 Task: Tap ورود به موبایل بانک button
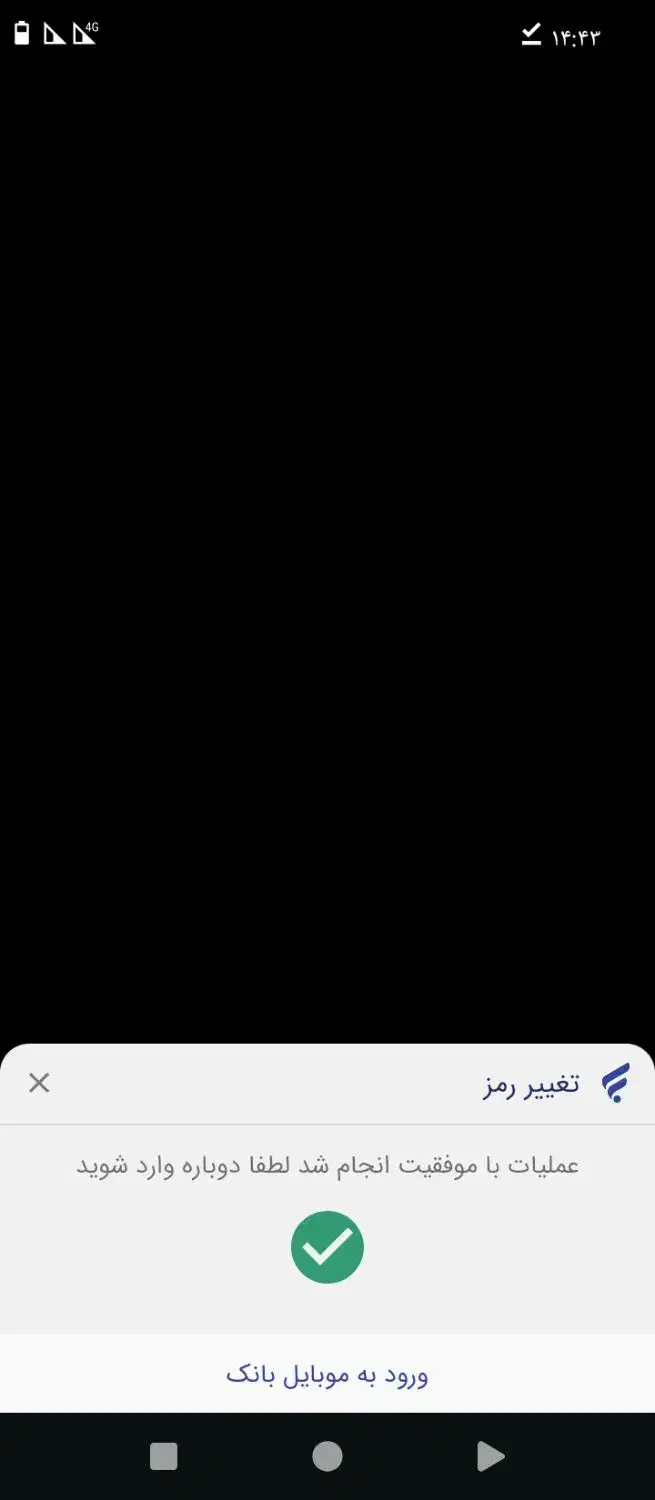327,1374
